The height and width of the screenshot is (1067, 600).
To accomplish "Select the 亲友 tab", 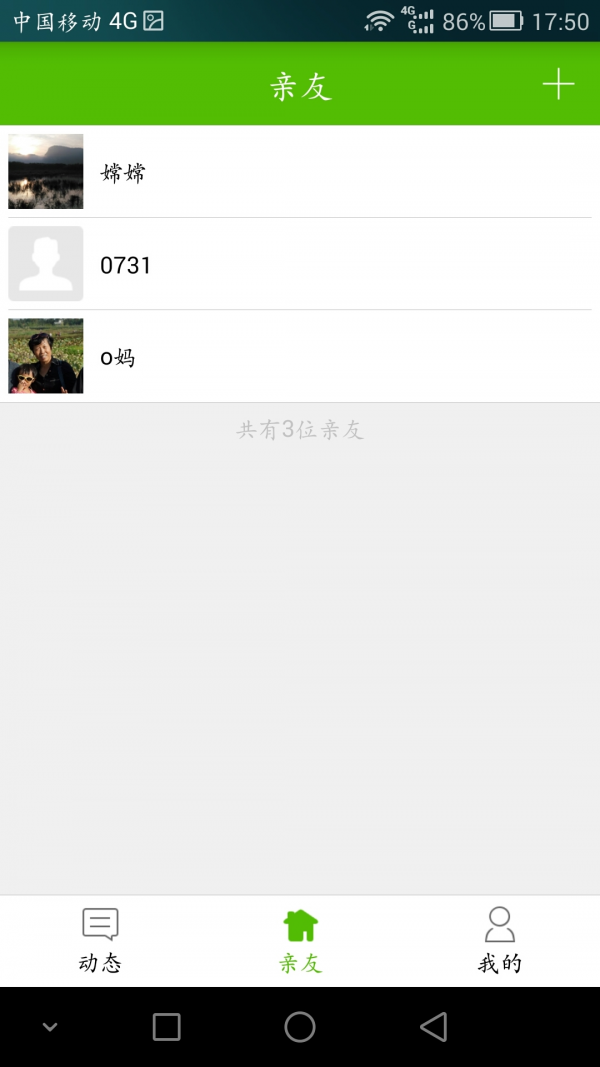I will tap(300, 940).
